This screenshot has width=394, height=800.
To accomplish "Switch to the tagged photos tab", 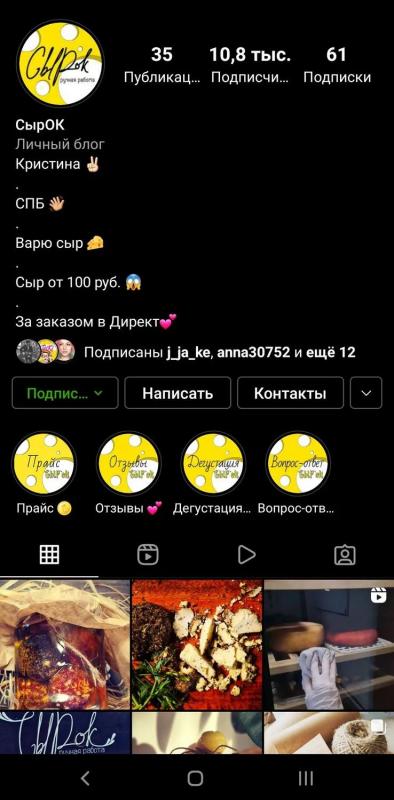I will (345, 554).
